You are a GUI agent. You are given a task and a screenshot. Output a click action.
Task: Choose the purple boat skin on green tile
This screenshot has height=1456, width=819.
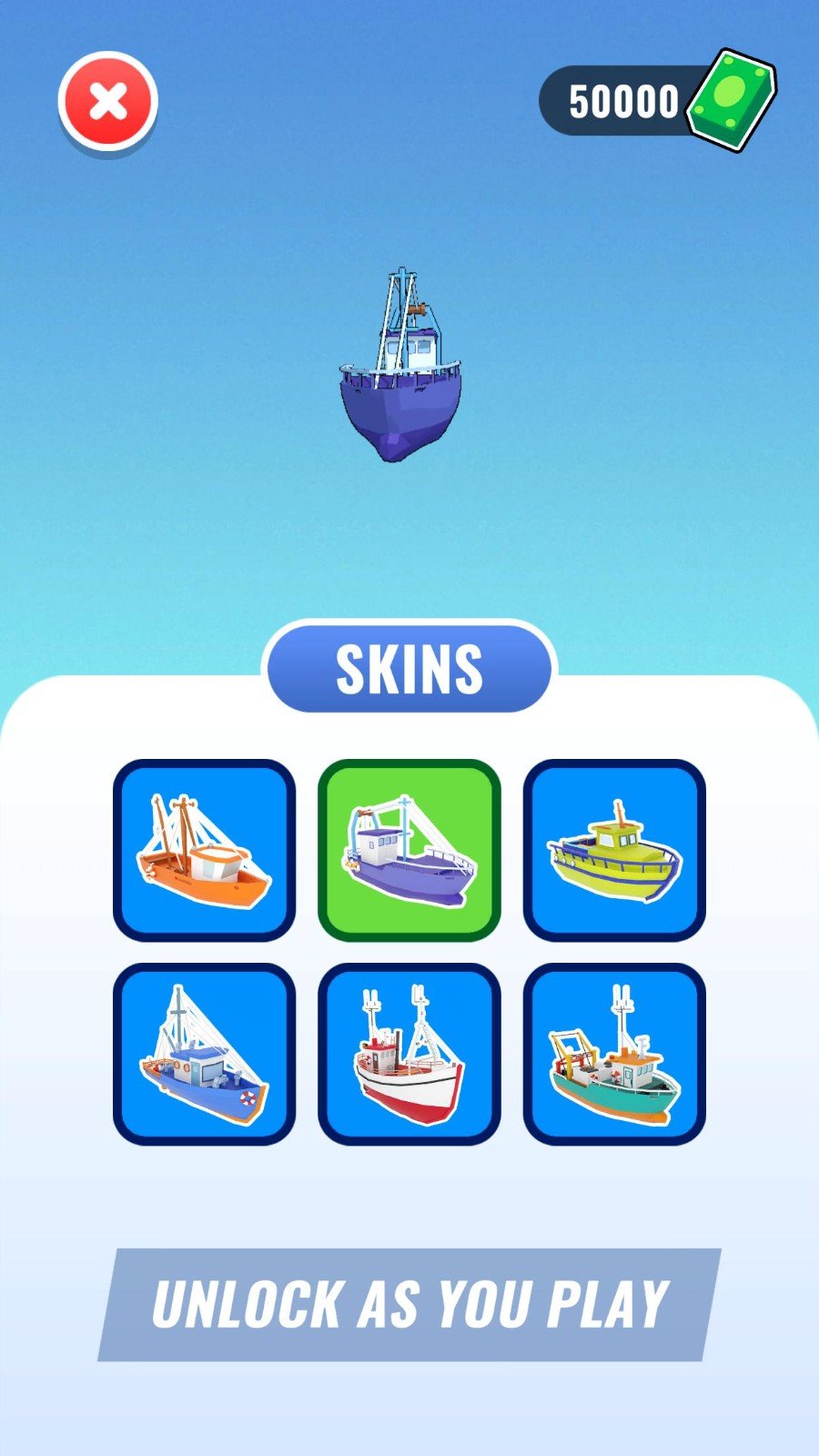(409, 850)
